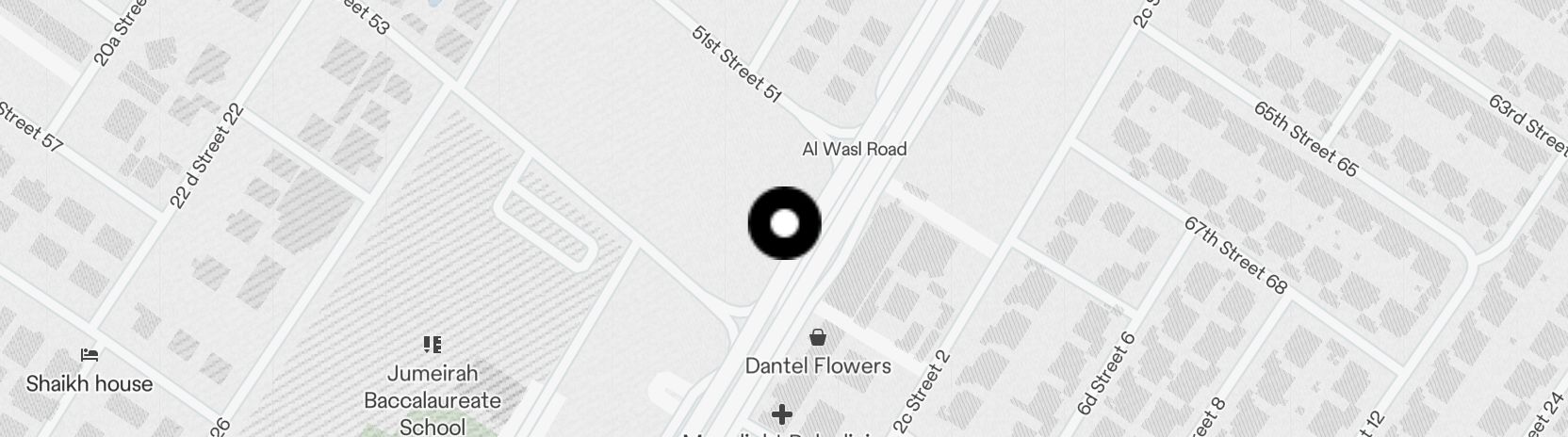Open the Shaikh house place marker
The image size is (1568, 437).
pyautogui.click(x=90, y=356)
